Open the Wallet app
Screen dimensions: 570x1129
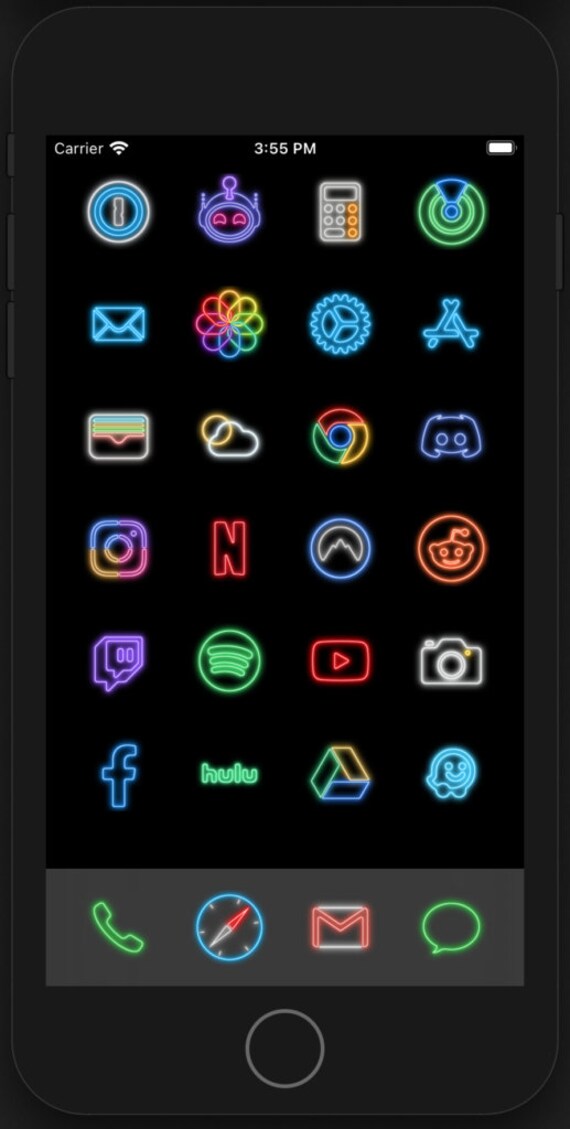(119, 436)
